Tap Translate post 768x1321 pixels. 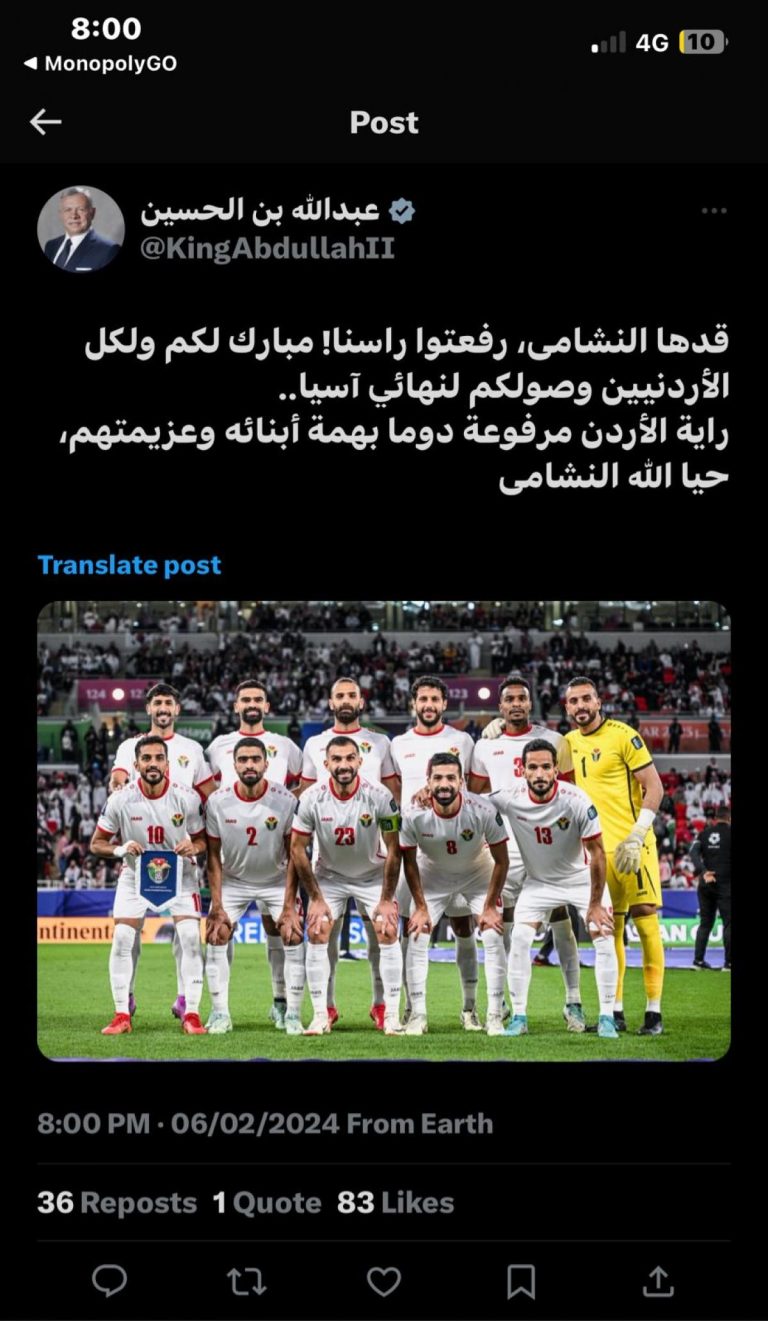[x=129, y=565]
